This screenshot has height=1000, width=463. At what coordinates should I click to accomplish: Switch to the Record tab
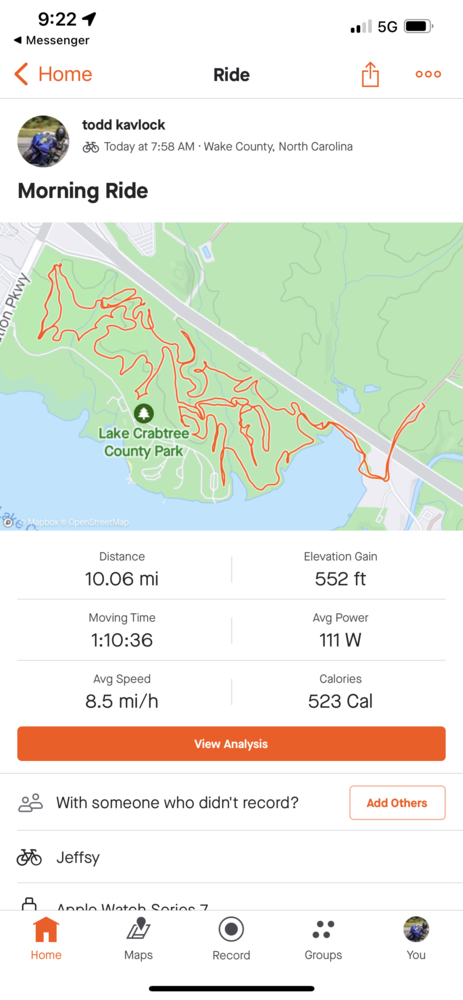pyautogui.click(x=231, y=939)
